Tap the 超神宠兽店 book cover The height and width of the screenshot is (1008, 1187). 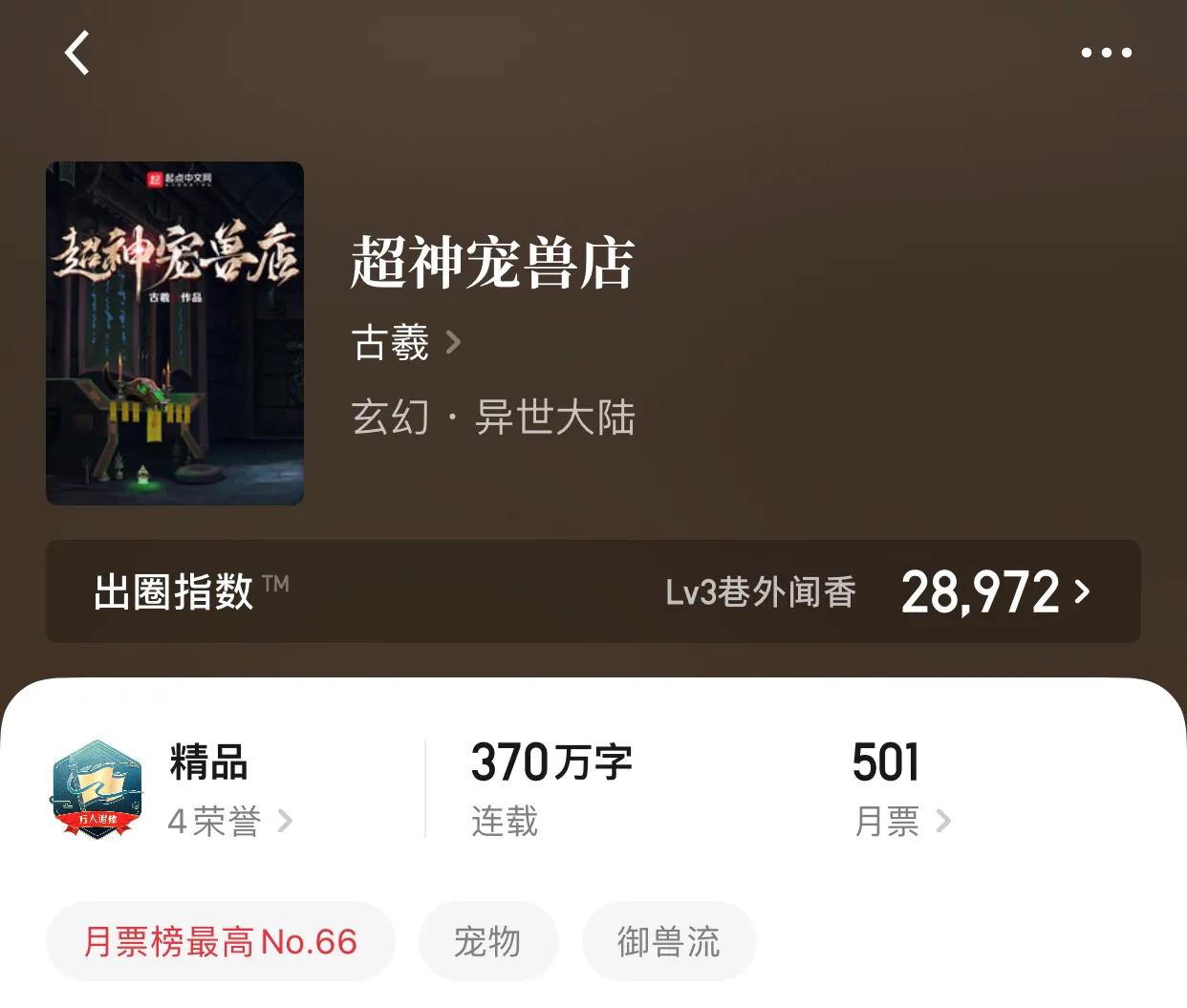[x=175, y=332]
